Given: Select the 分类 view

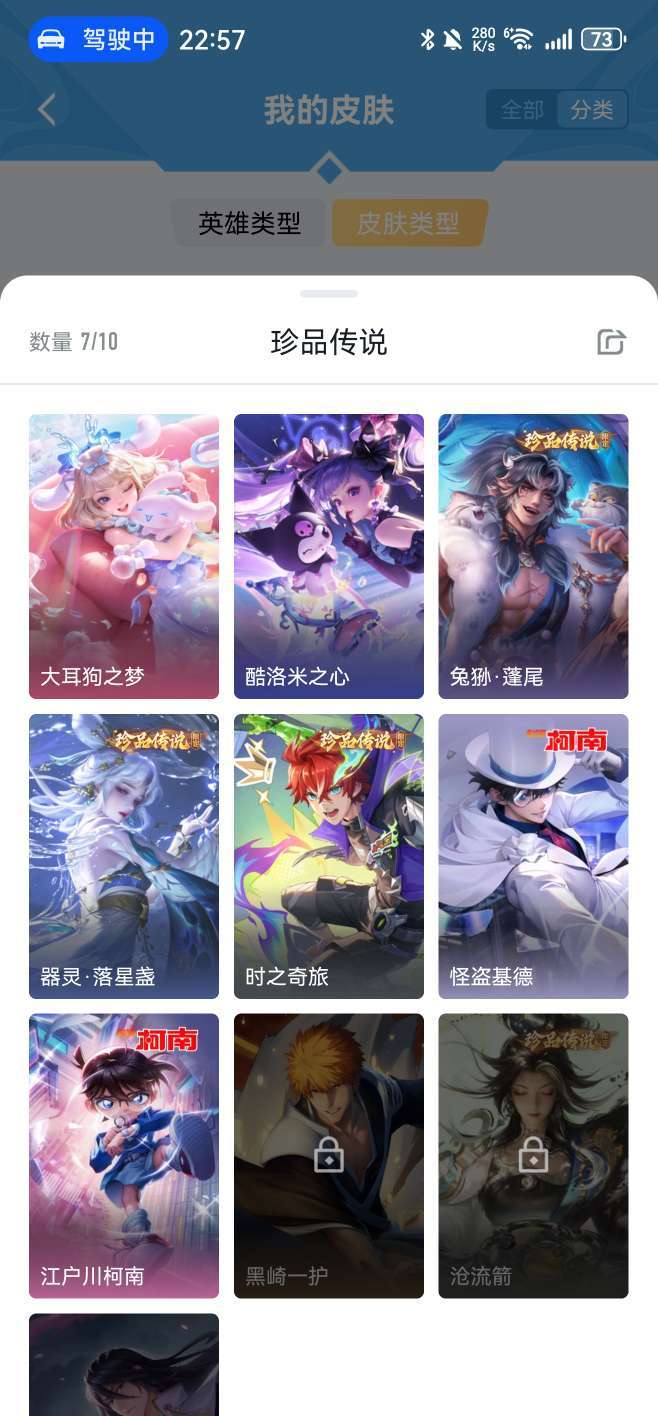Looking at the screenshot, I should coord(592,110).
